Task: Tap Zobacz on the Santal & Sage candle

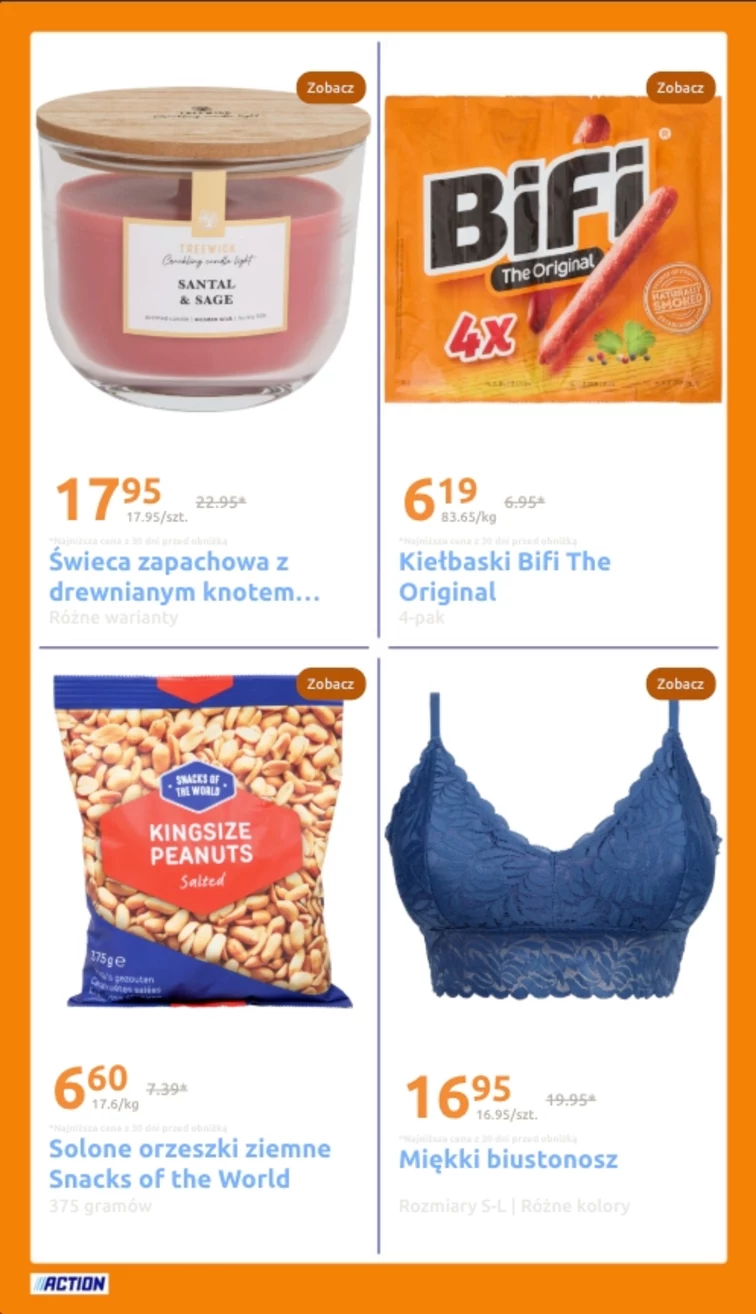Action: pos(331,88)
